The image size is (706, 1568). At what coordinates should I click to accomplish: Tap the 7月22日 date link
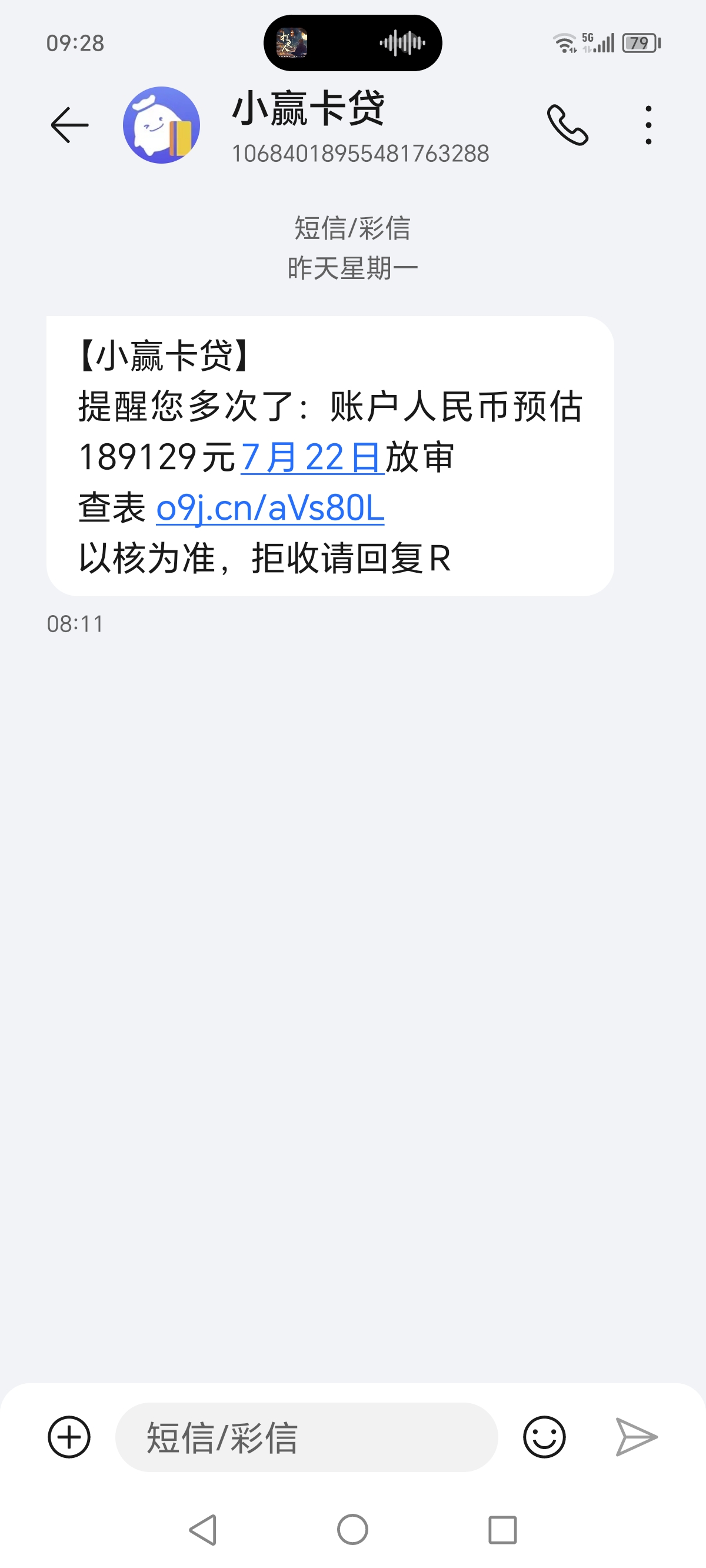pos(312,457)
